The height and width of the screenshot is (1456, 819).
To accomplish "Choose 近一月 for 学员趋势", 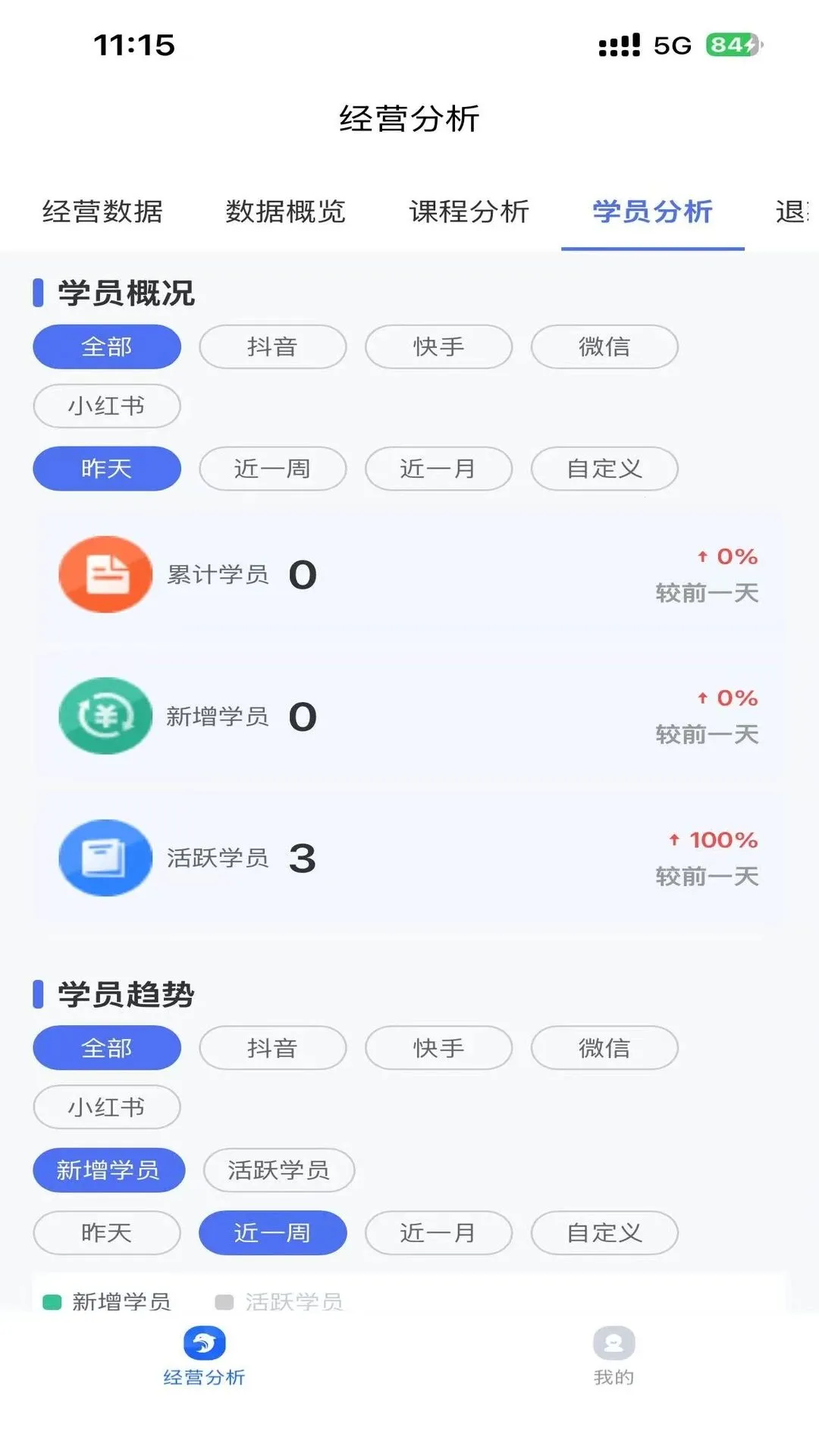I will pos(438,1233).
